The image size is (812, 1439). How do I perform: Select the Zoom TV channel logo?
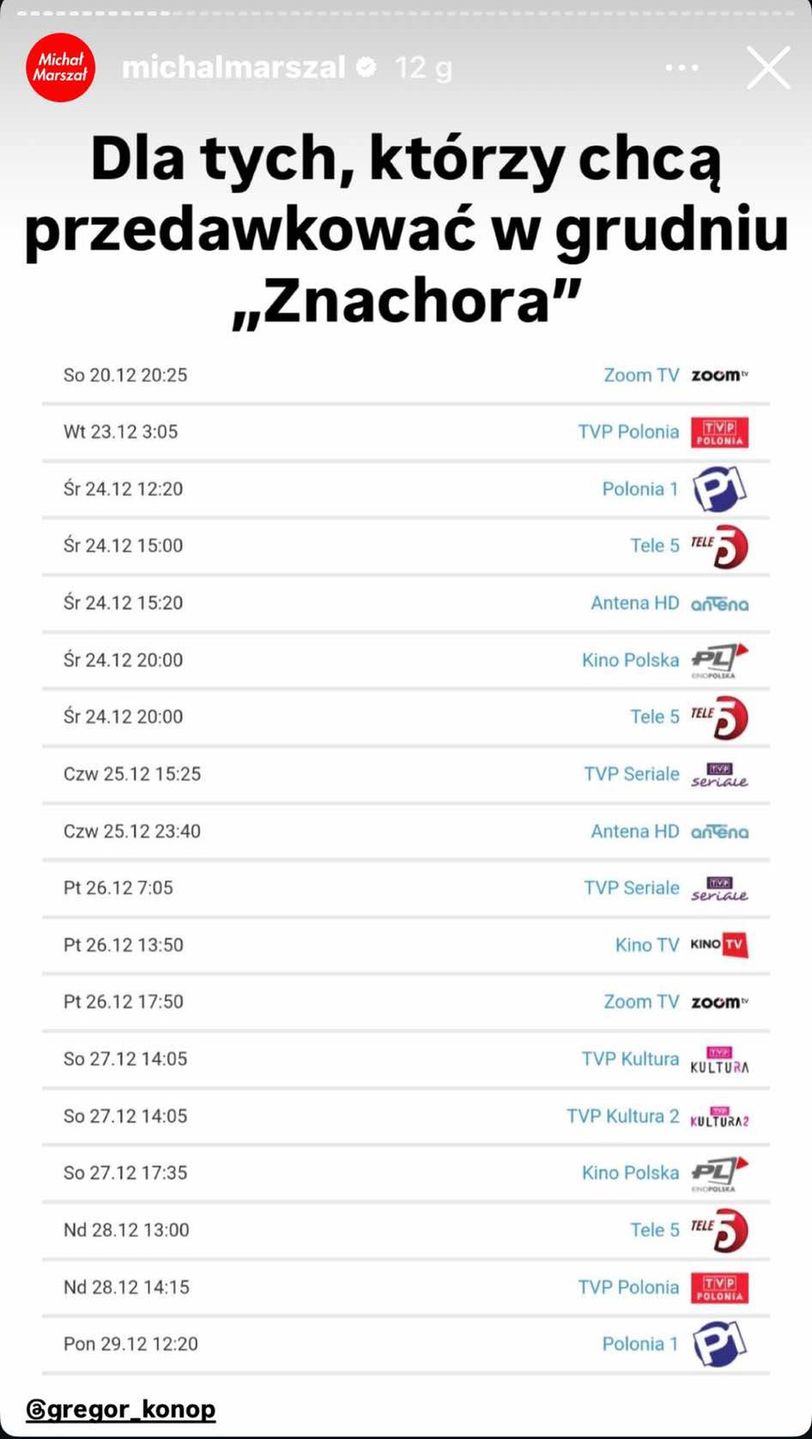pos(719,374)
